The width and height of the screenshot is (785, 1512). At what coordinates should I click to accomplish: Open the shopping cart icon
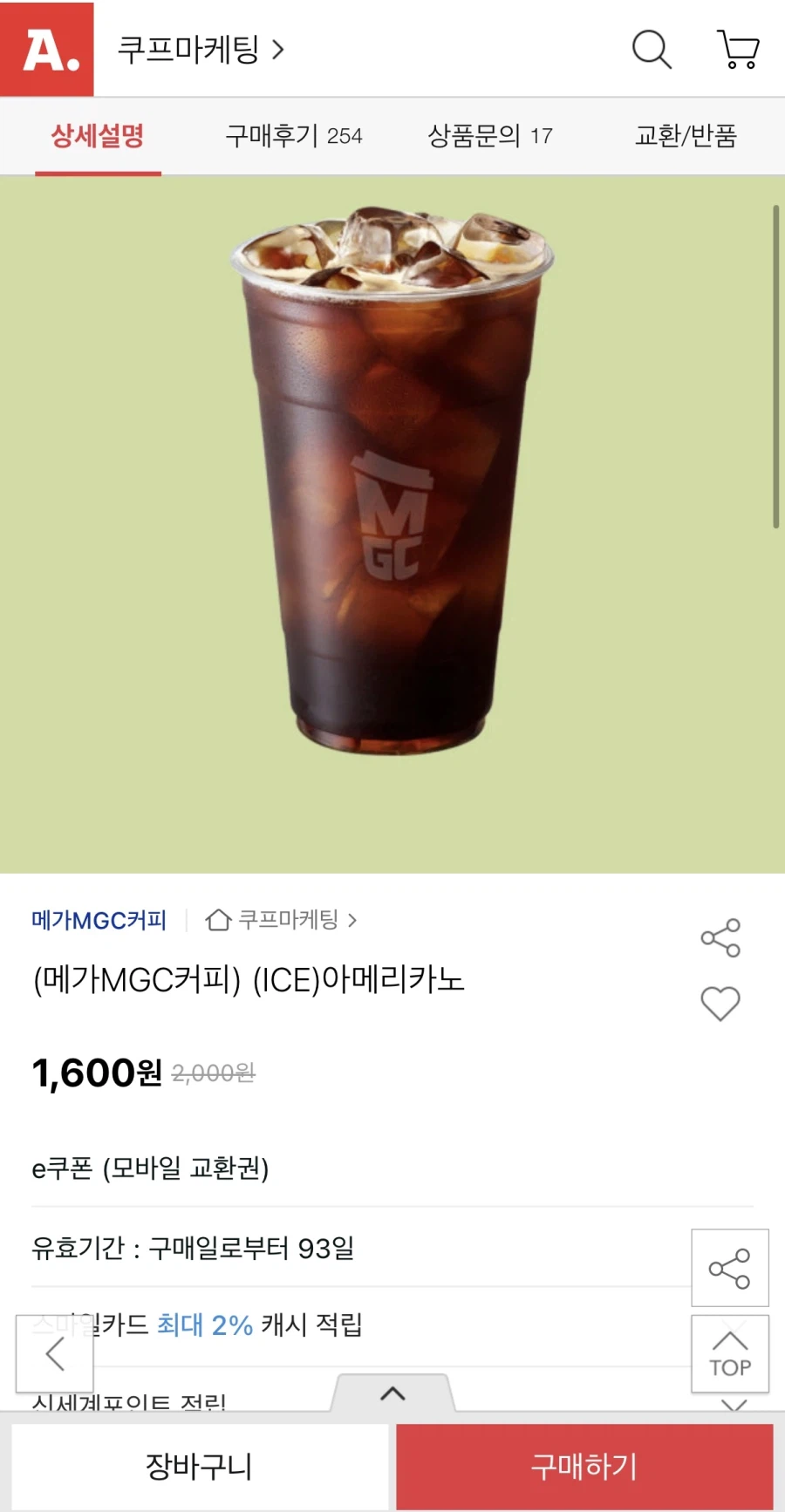pyautogui.click(x=738, y=50)
